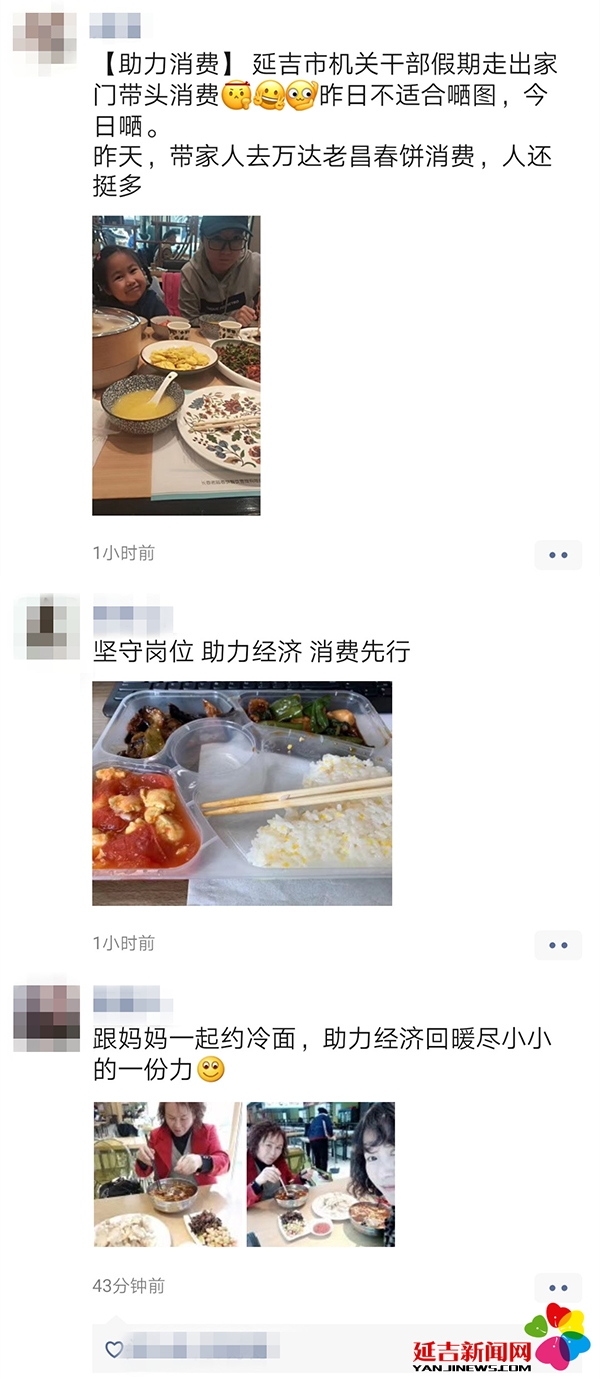Open the lunch box photo in 坚守岗位 post
600x1379 pixels.
242,793
